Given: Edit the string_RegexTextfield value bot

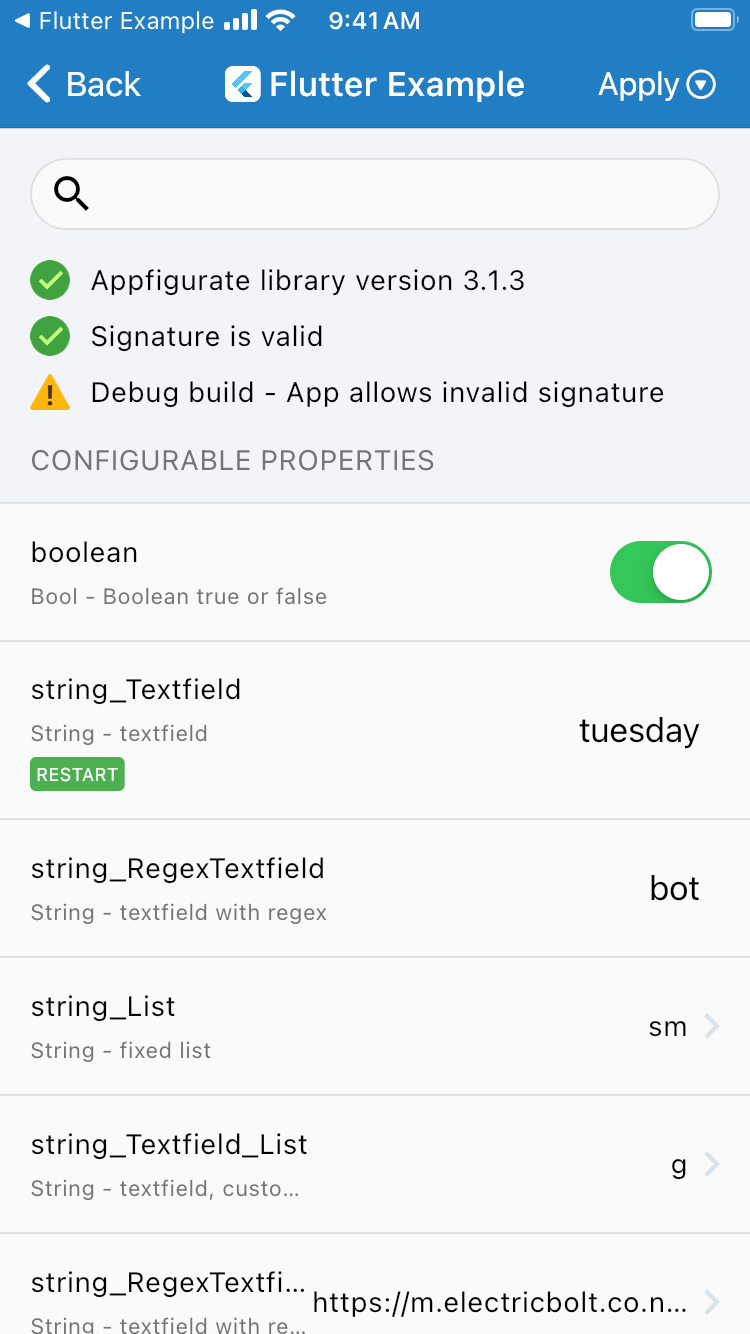Looking at the screenshot, I should (x=675, y=888).
